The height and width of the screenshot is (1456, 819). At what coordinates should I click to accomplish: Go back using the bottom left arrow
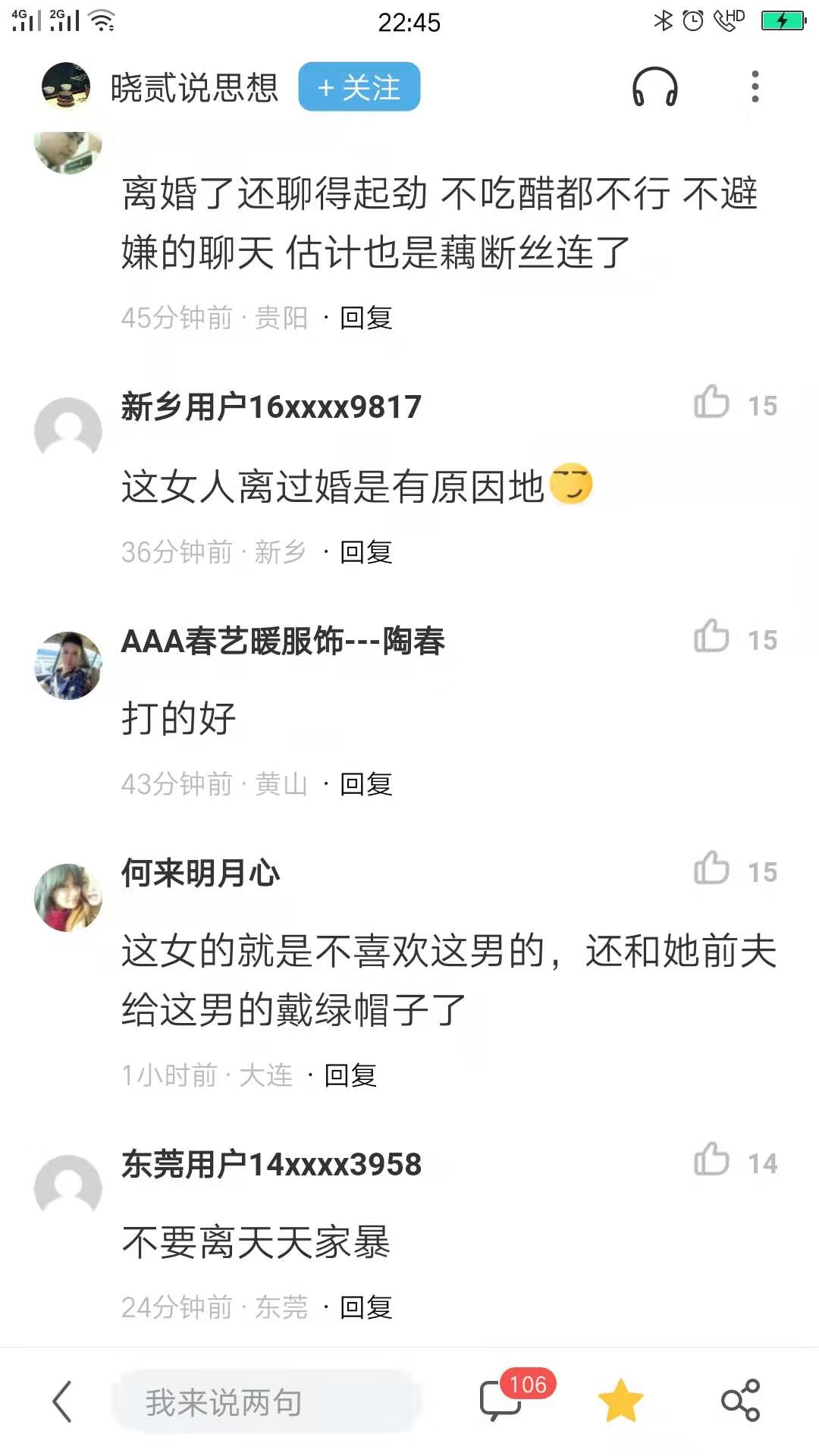point(62,1401)
